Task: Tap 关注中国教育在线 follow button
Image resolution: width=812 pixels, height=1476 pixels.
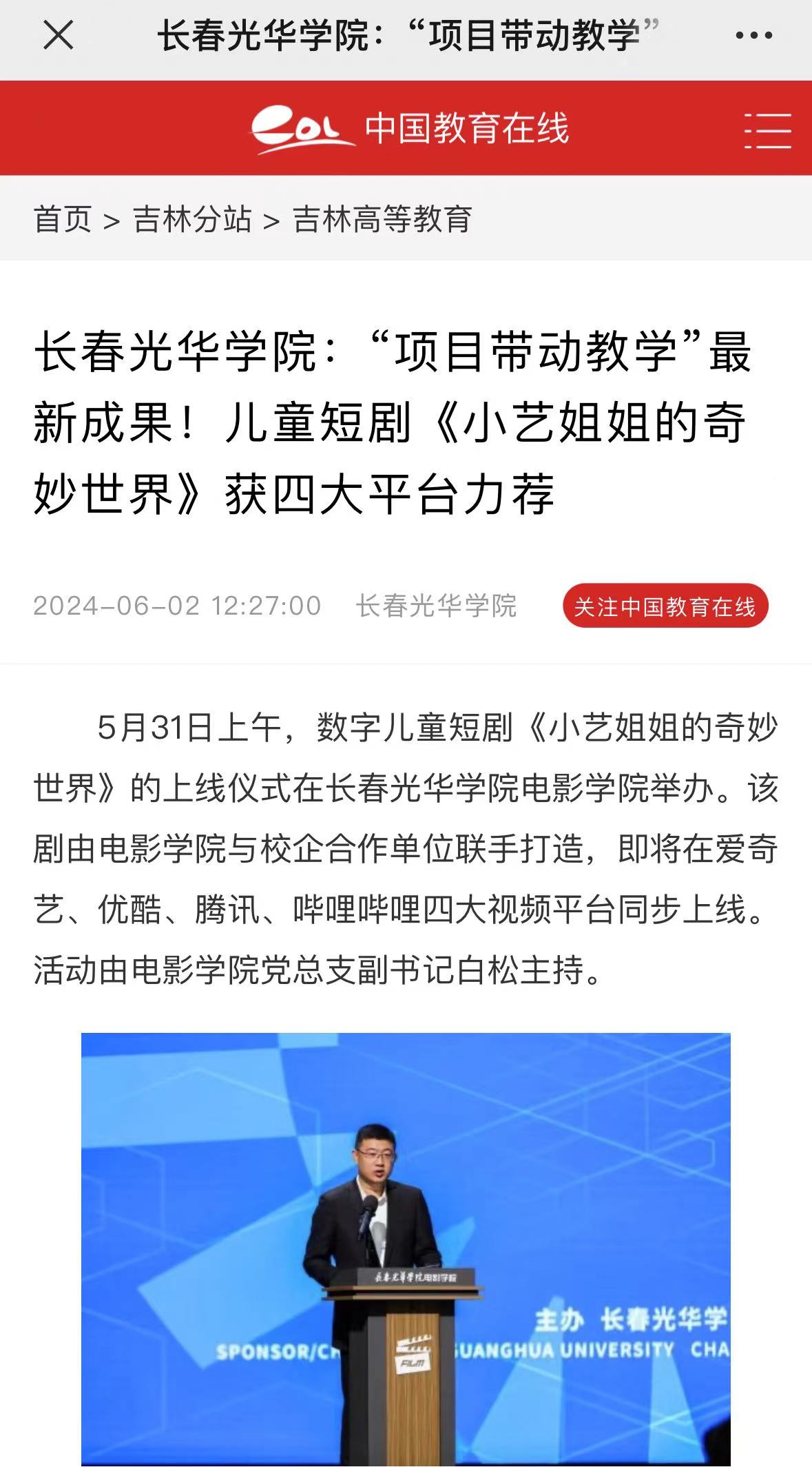Action: 665,606
